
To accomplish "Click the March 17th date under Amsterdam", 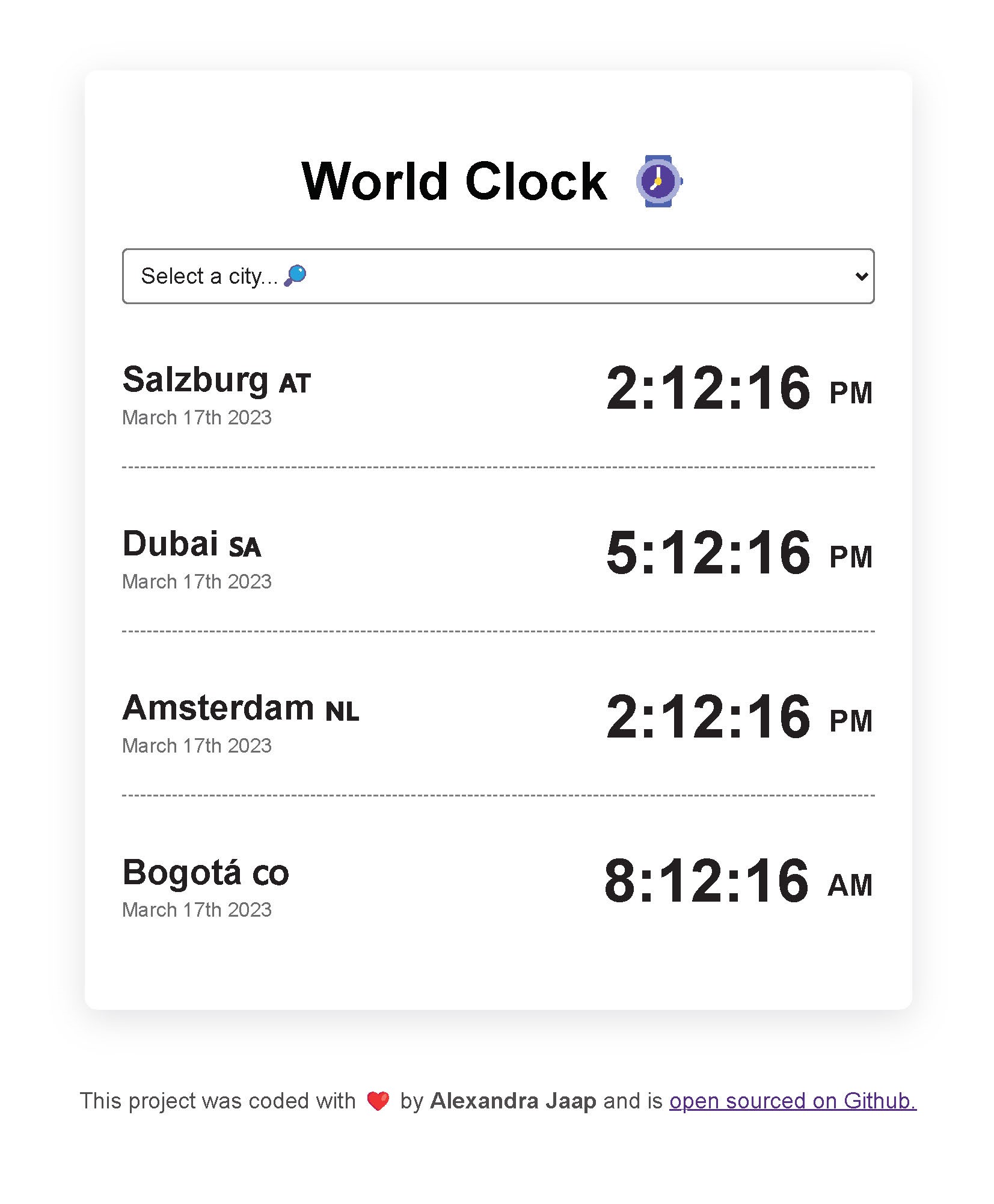I will (x=197, y=745).
